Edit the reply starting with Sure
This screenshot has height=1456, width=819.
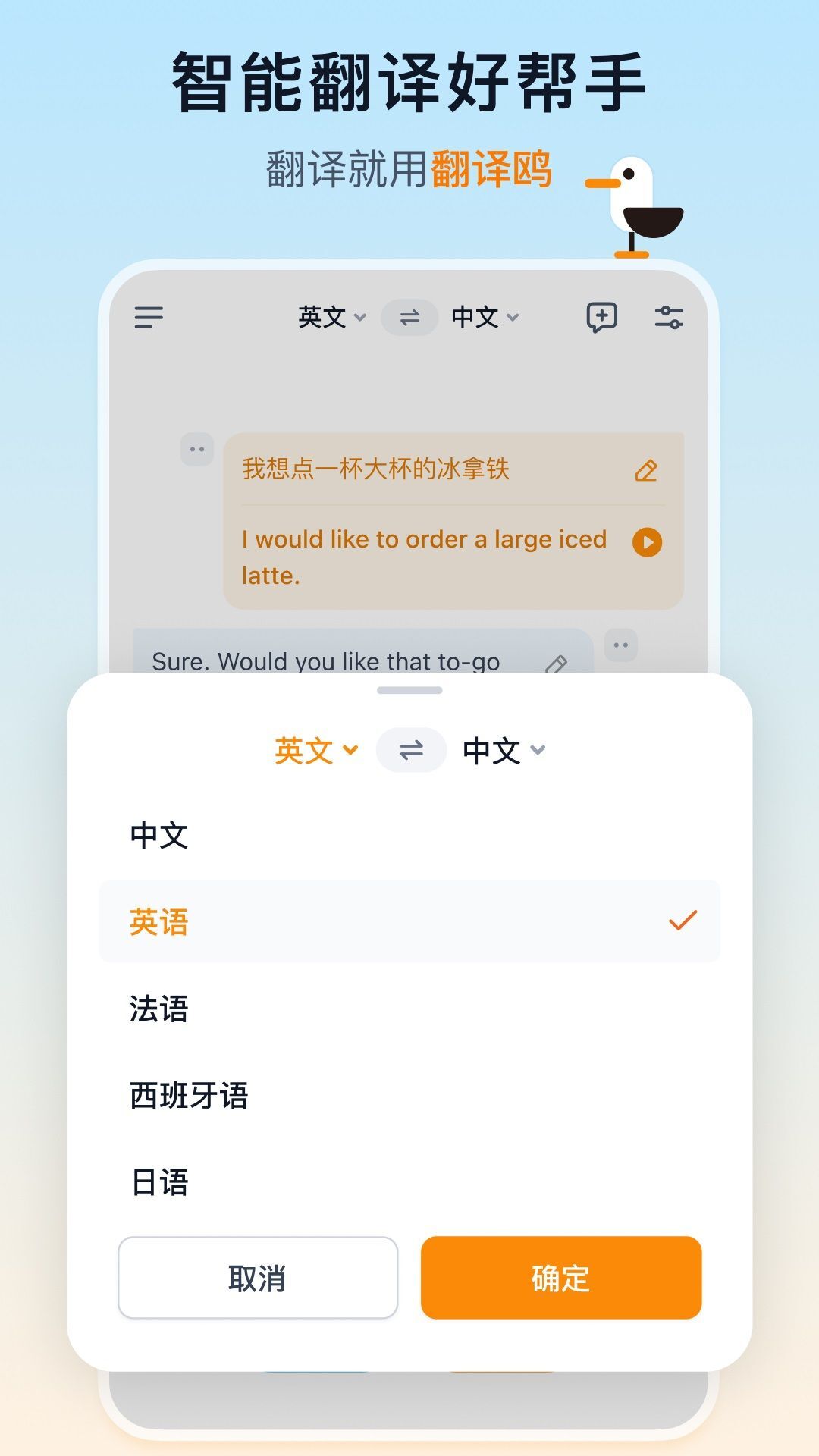click(x=557, y=663)
